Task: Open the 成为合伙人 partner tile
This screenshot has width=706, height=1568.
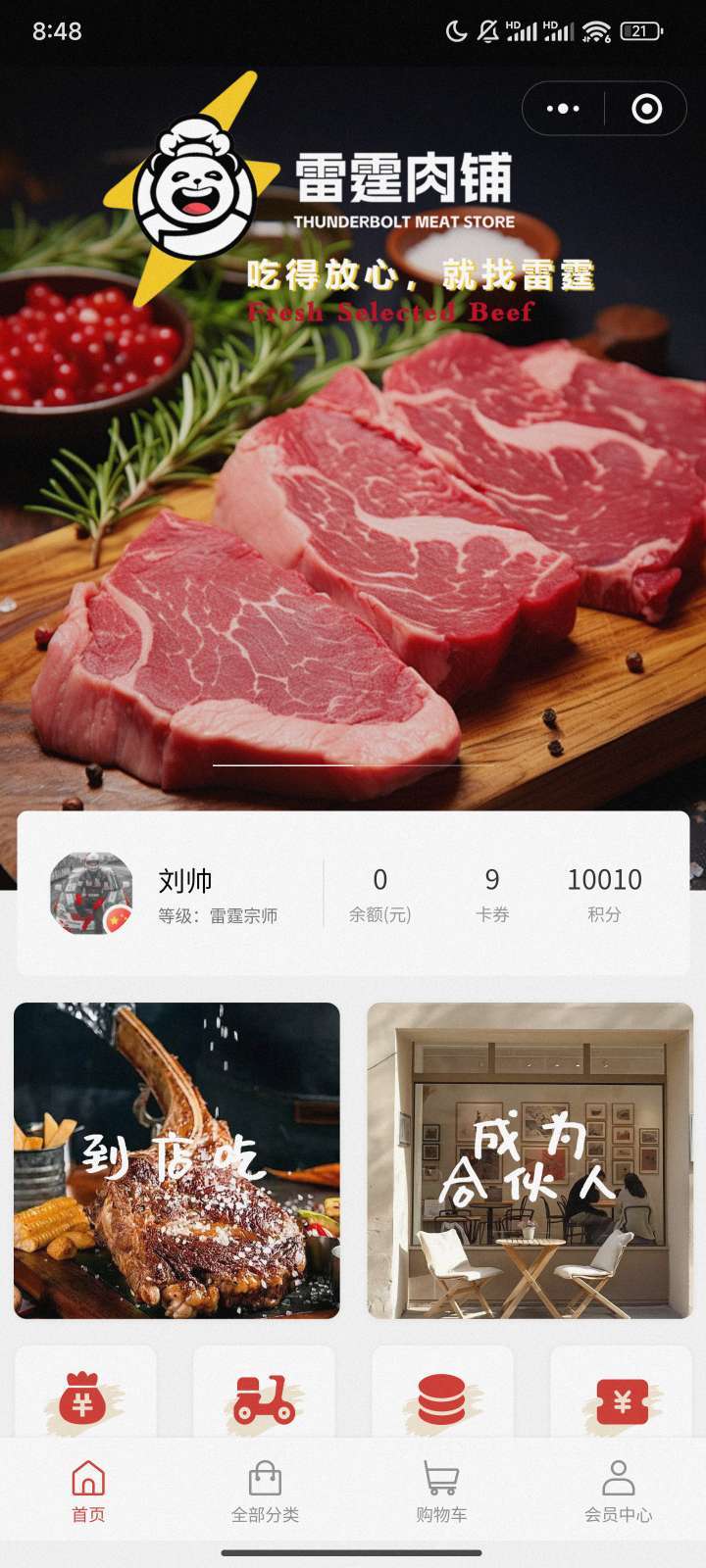Action: click(x=529, y=1160)
